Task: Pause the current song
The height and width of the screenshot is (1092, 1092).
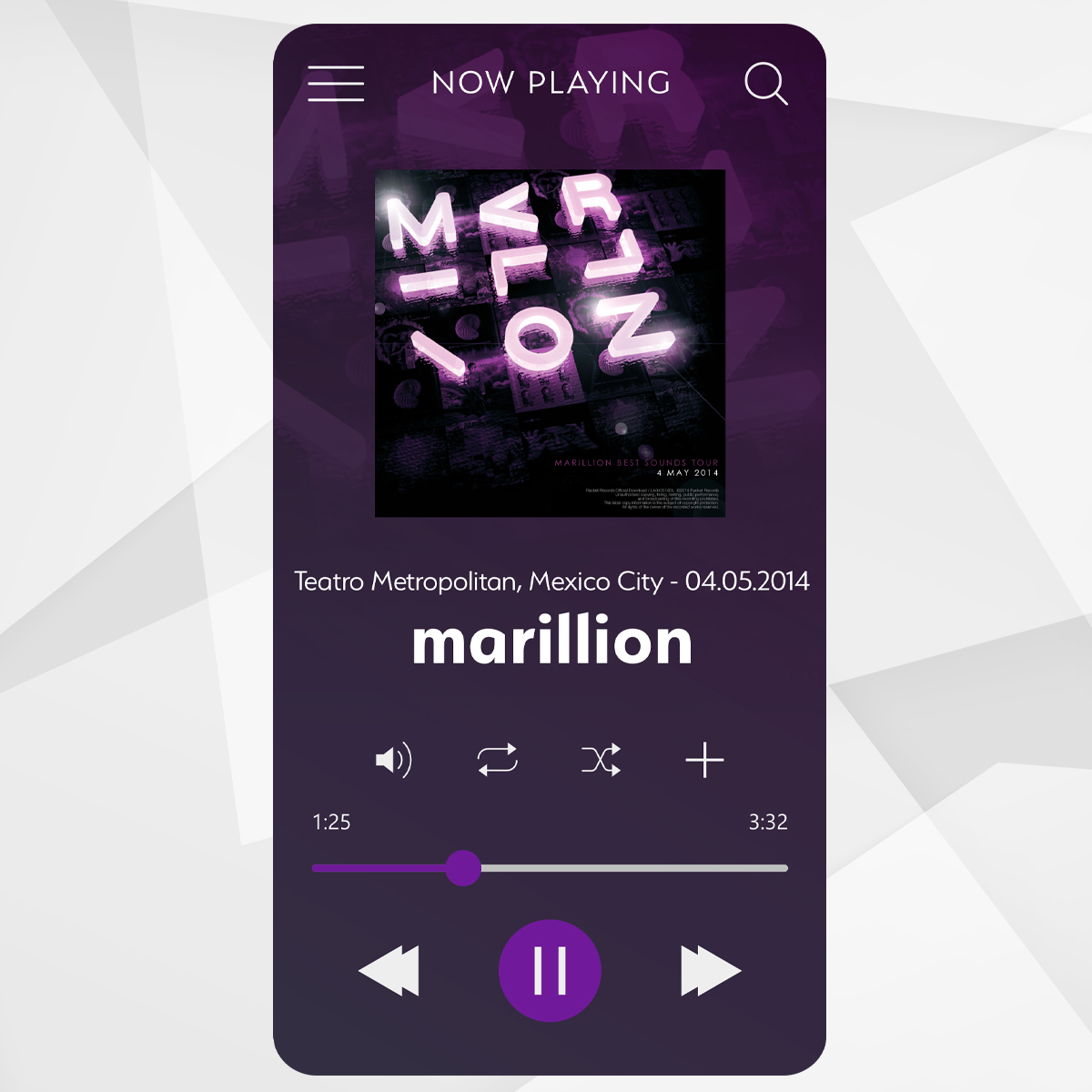Action: [550, 970]
